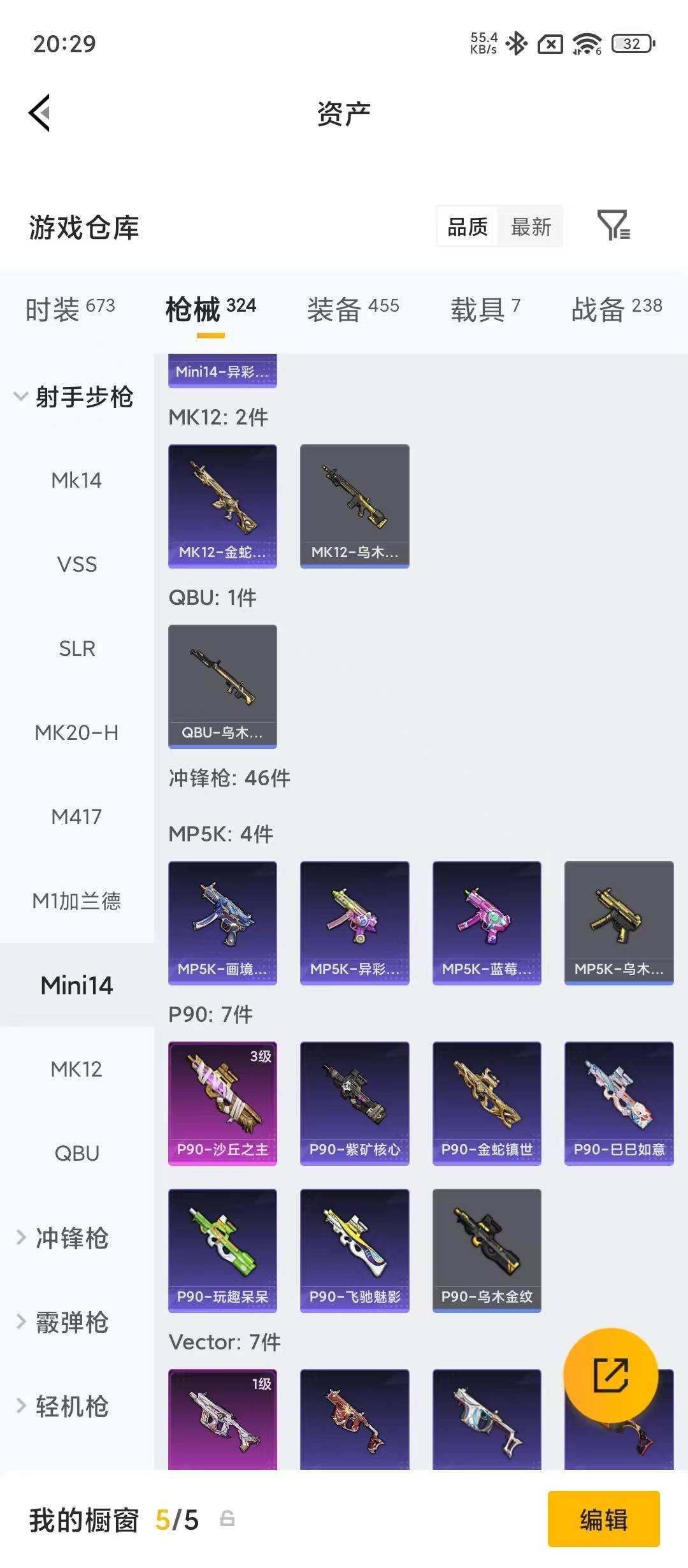
Task: Switch to the 装备 tab
Action: coord(353,309)
